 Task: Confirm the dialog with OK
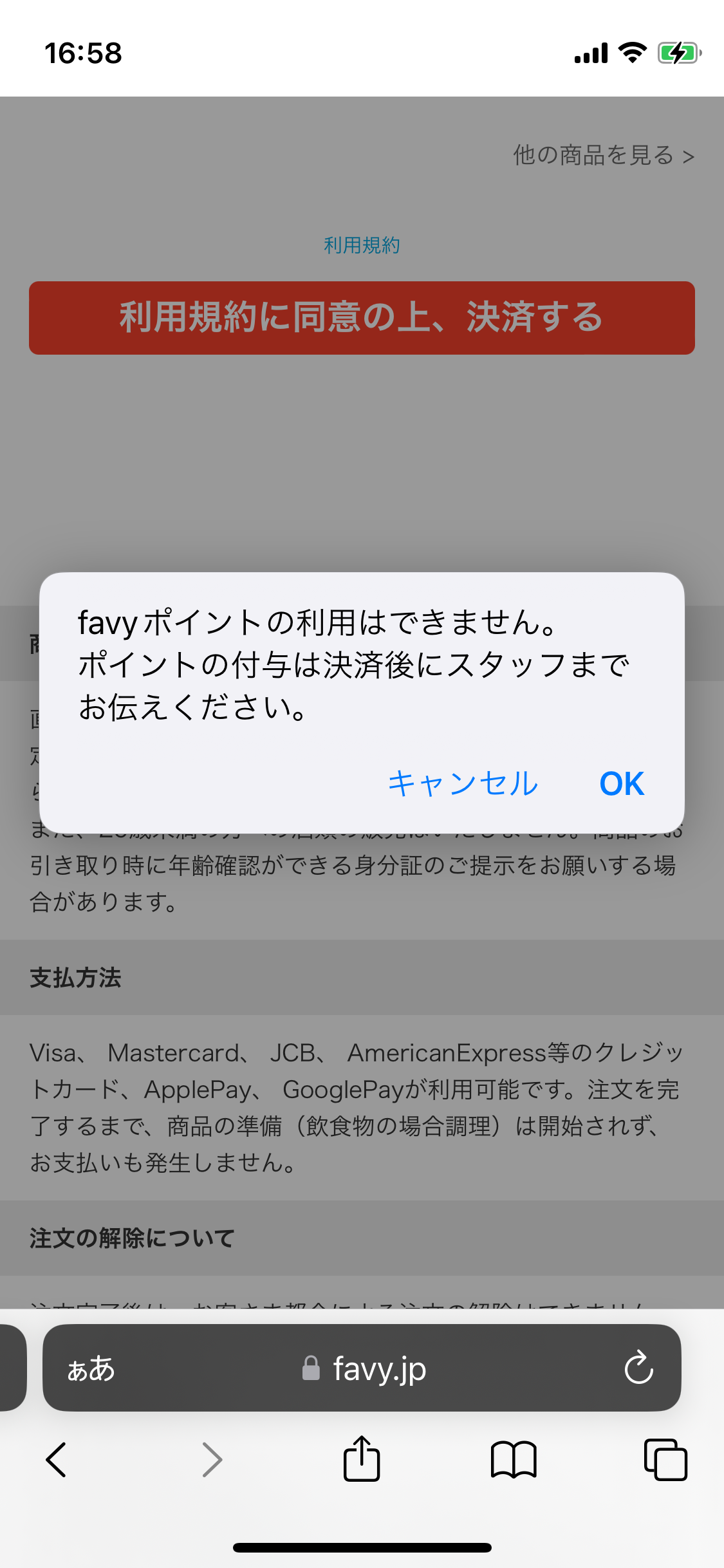click(x=621, y=783)
